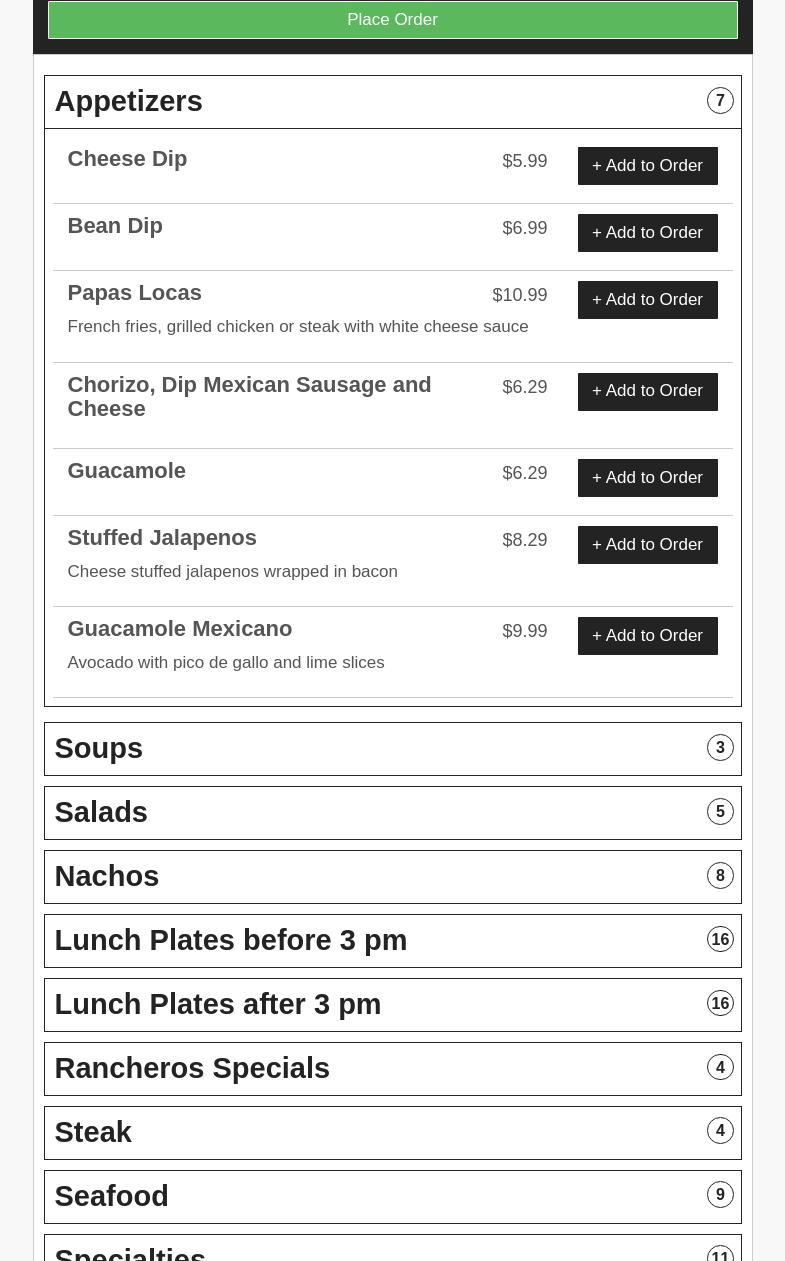
Task: Expand the Soups section
Action: 392,749
